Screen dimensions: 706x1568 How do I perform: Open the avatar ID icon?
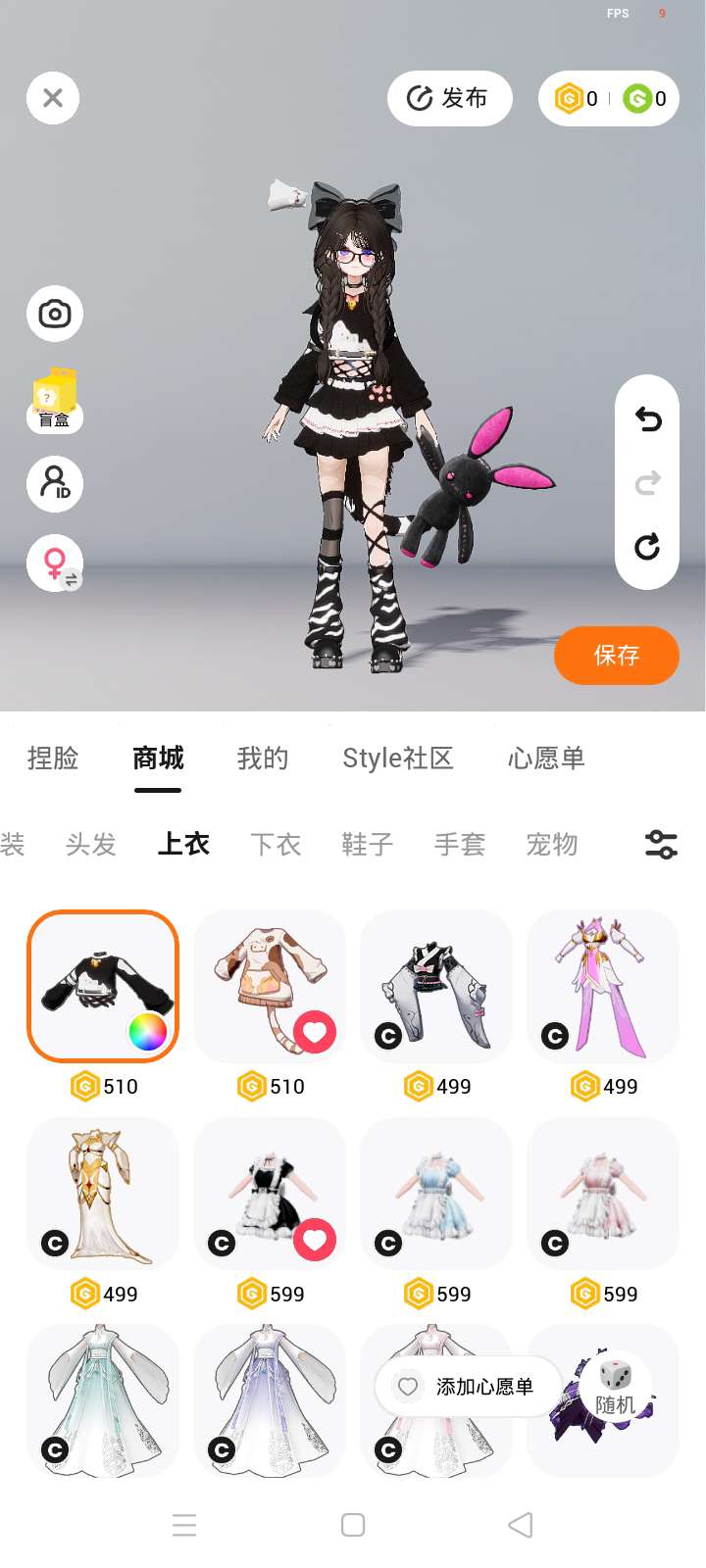tap(54, 483)
